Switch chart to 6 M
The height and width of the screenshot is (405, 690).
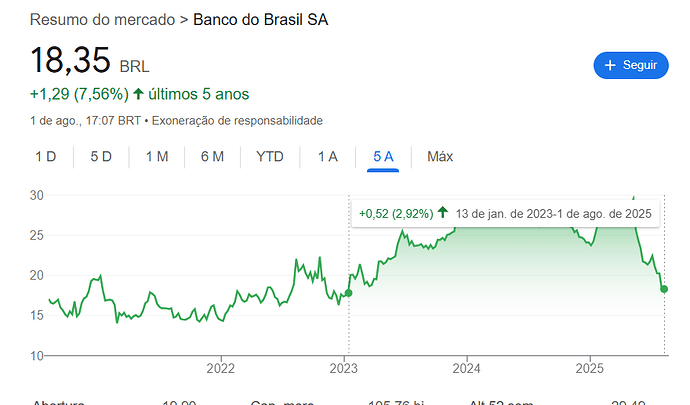(212, 156)
